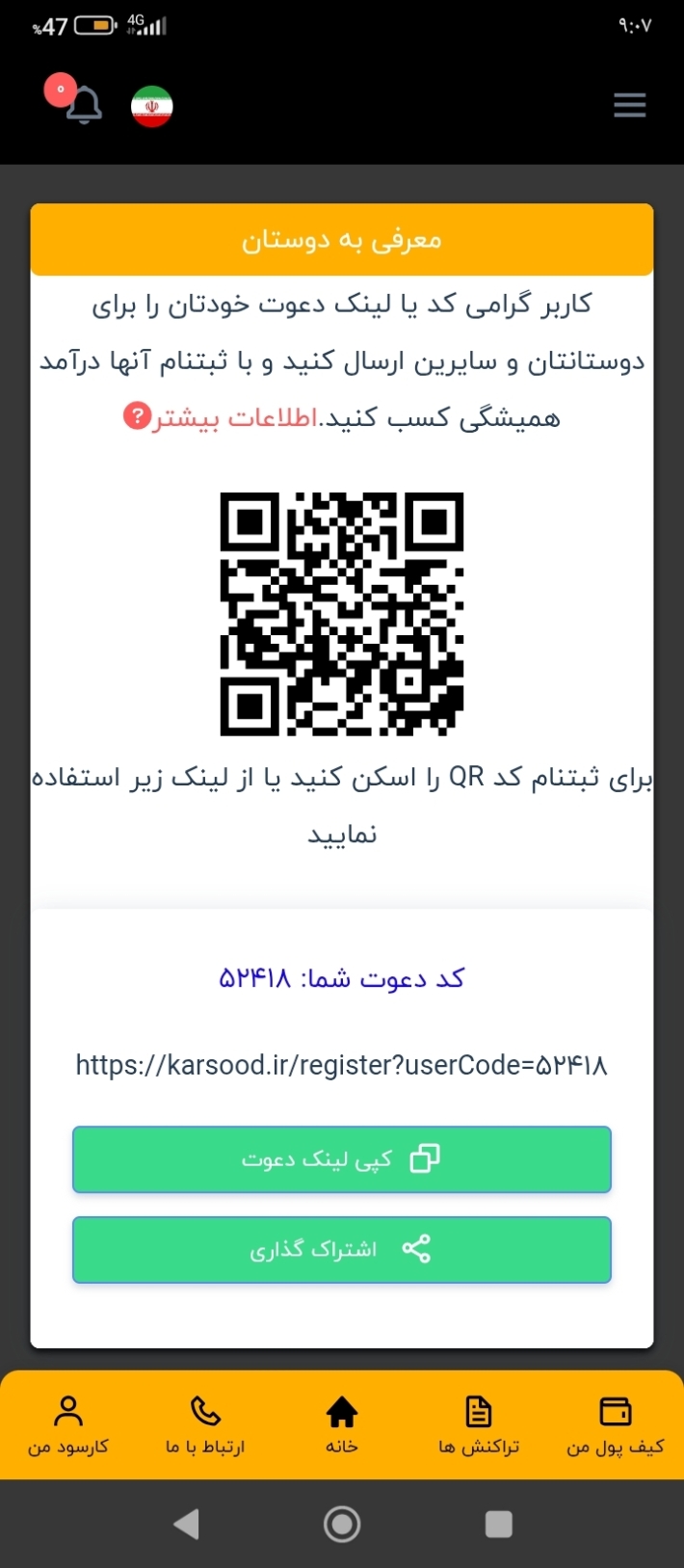Screen dimensions: 684x1568
Task: Tap the Iran flag language selector
Action: (151, 106)
